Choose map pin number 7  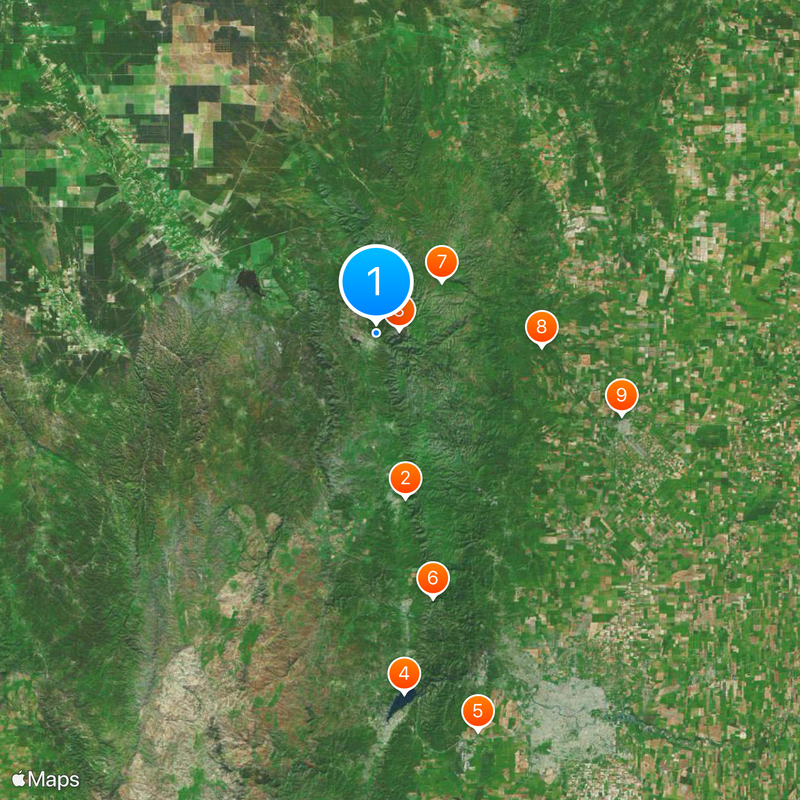tap(441, 262)
